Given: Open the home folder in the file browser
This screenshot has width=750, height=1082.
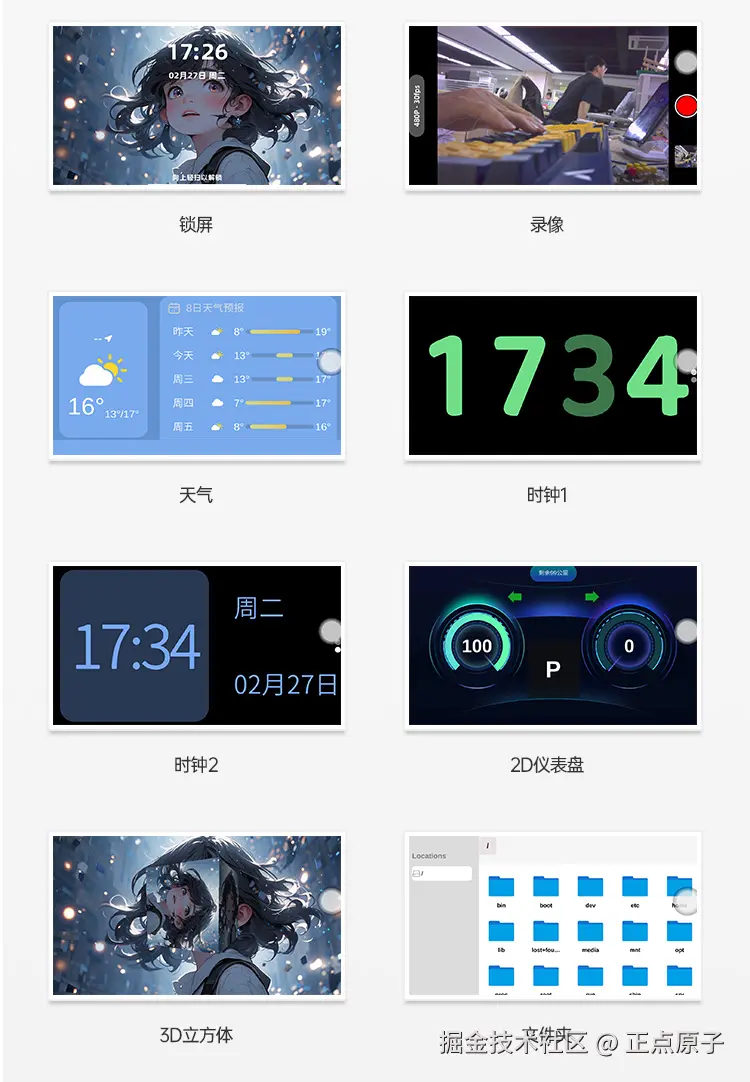Looking at the screenshot, I should (x=679, y=889).
